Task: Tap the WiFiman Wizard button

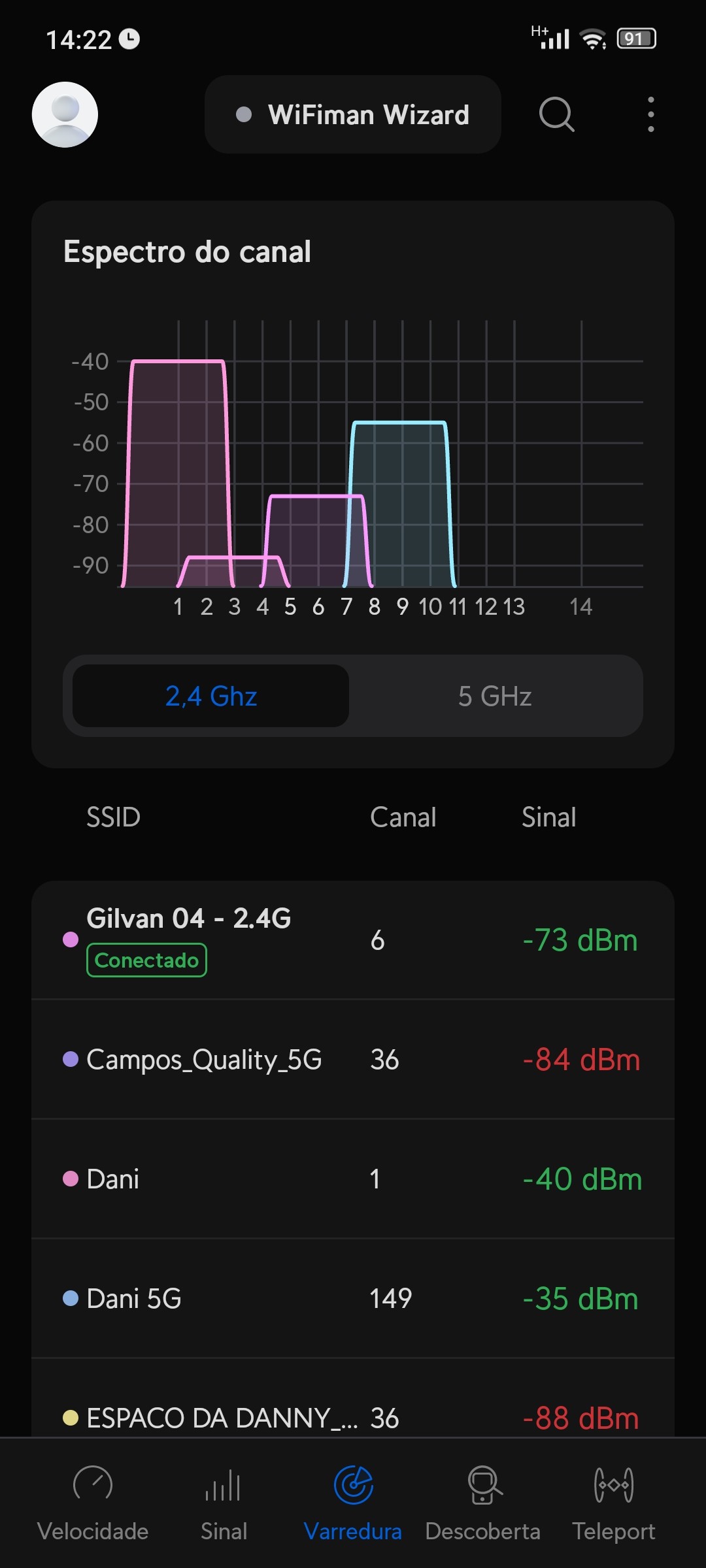Action: (x=353, y=114)
